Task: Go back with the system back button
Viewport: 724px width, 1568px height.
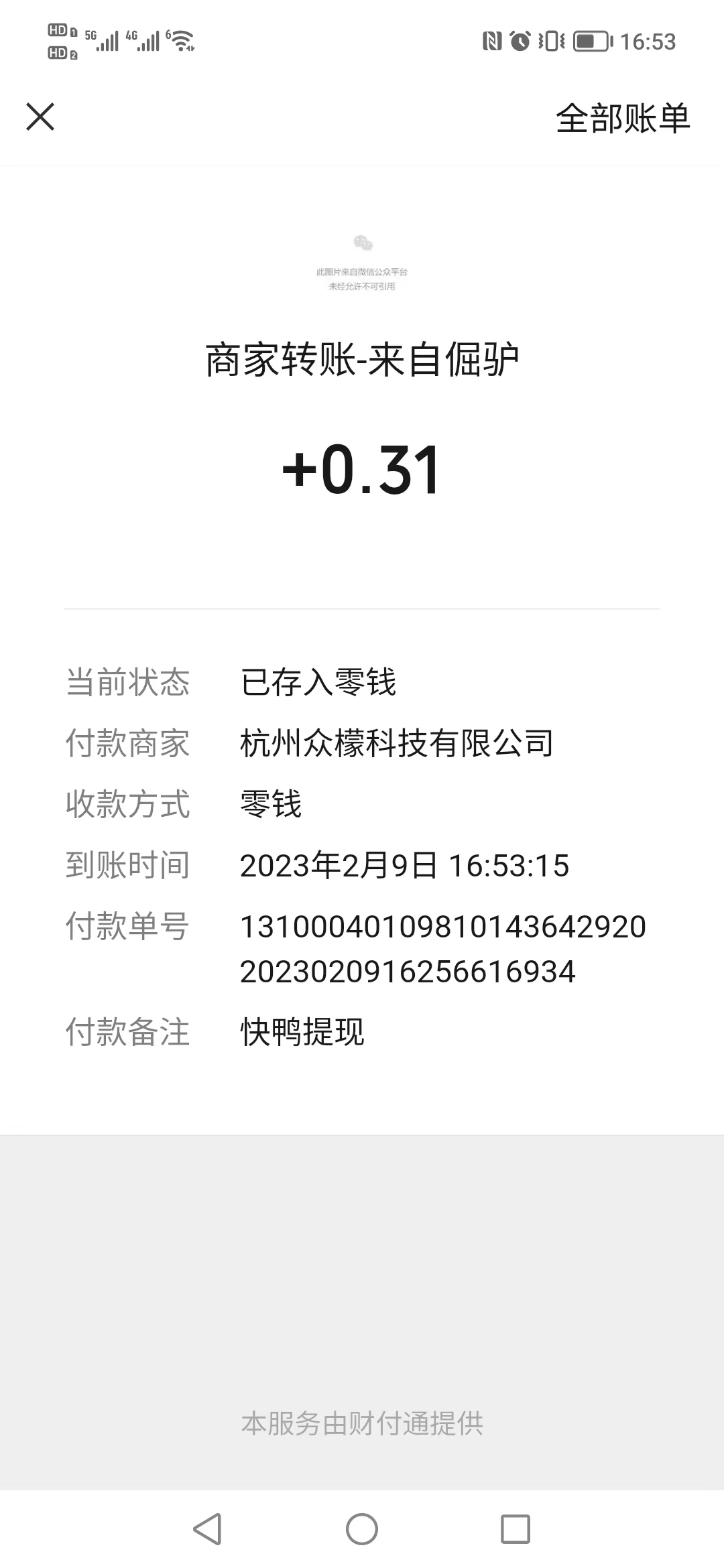Action: coord(207,1529)
